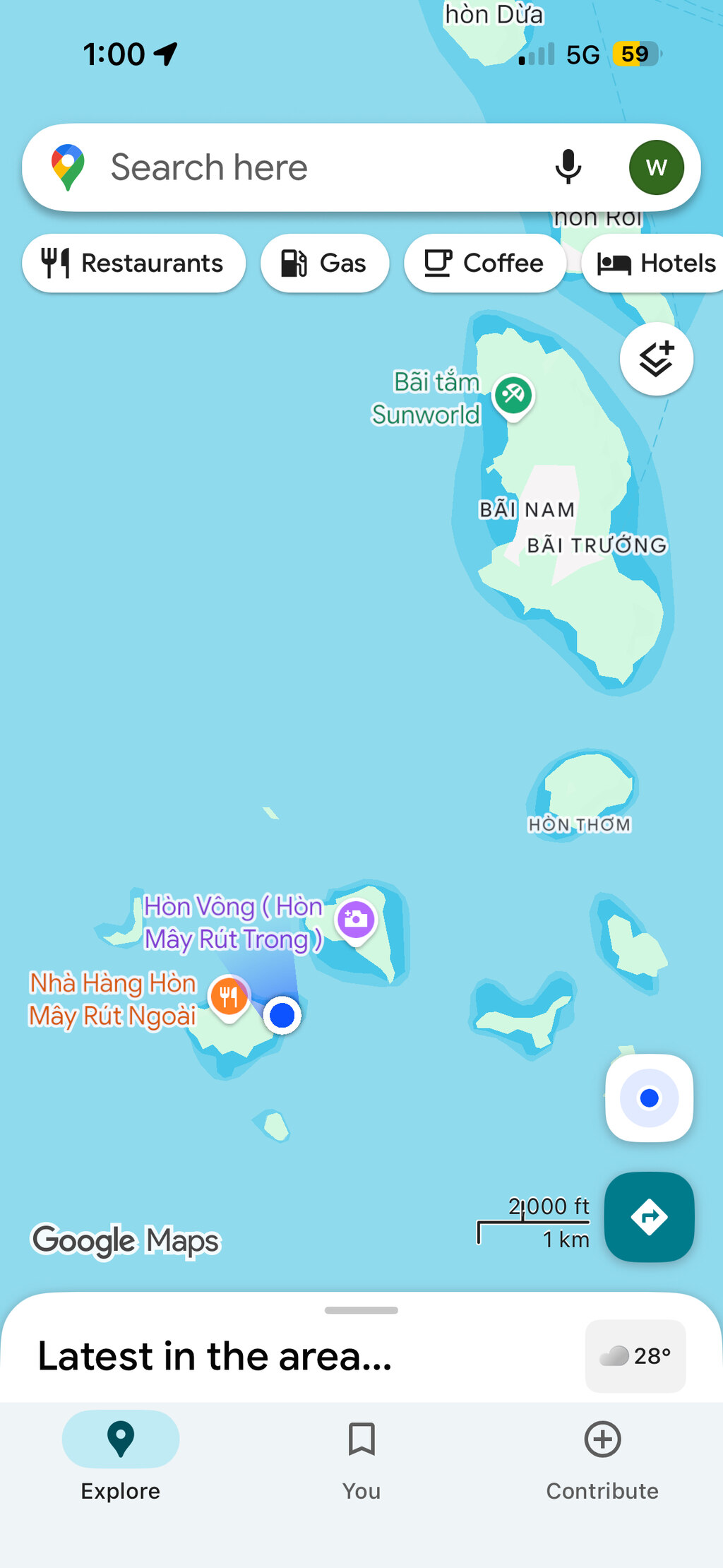Open Bãi tắm Sunworld map pin
The image size is (723, 1568).
(513, 396)
